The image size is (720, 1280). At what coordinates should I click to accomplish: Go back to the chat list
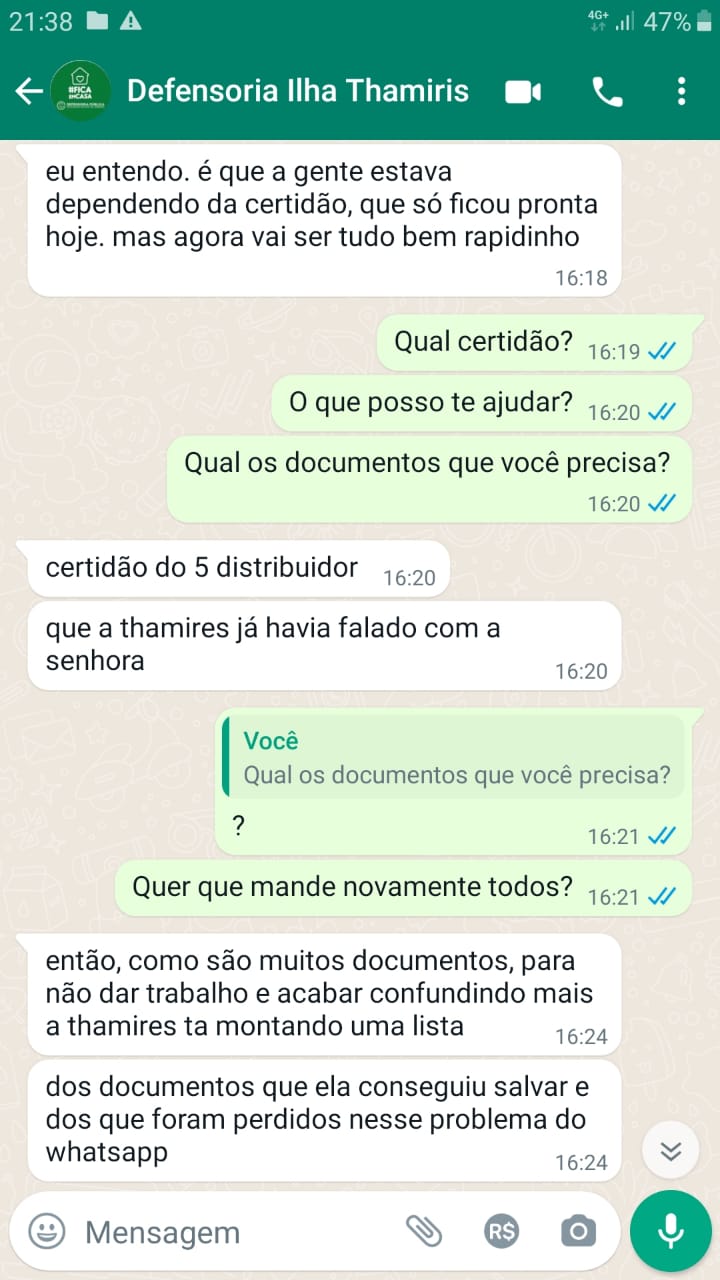pyautogui.click(x=28, y=92)
